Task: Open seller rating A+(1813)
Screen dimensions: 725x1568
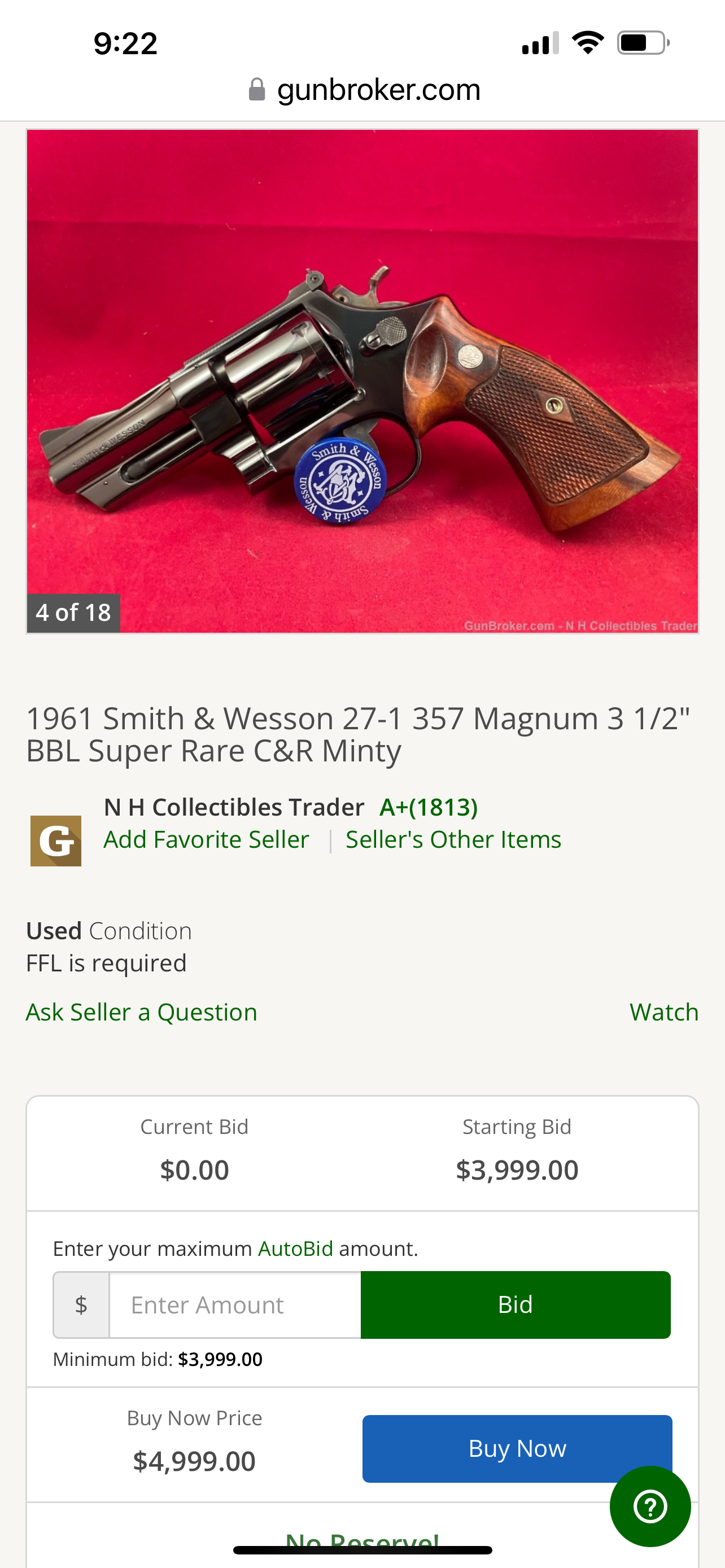Action: click(428, 806)
